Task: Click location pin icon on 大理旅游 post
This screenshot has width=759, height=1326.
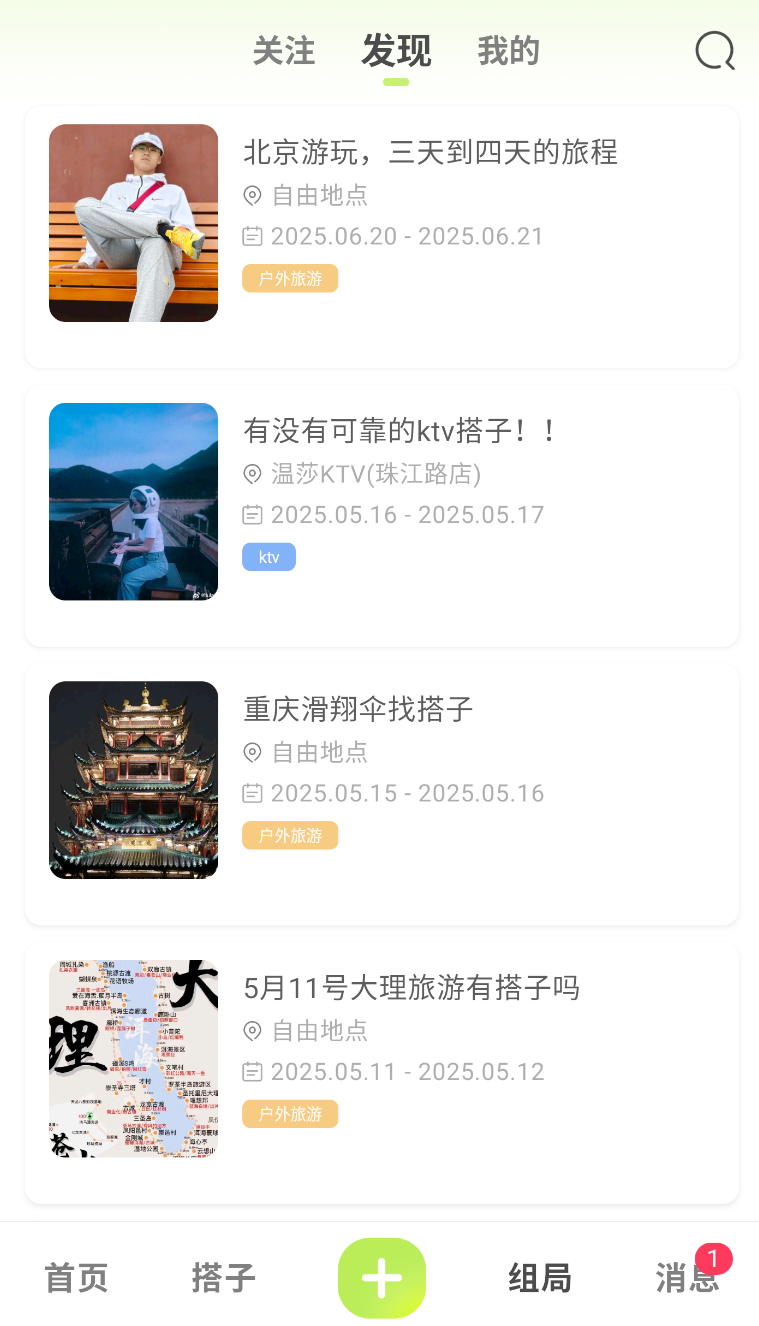Action: pyautogui.click(x=253, y=1031)
